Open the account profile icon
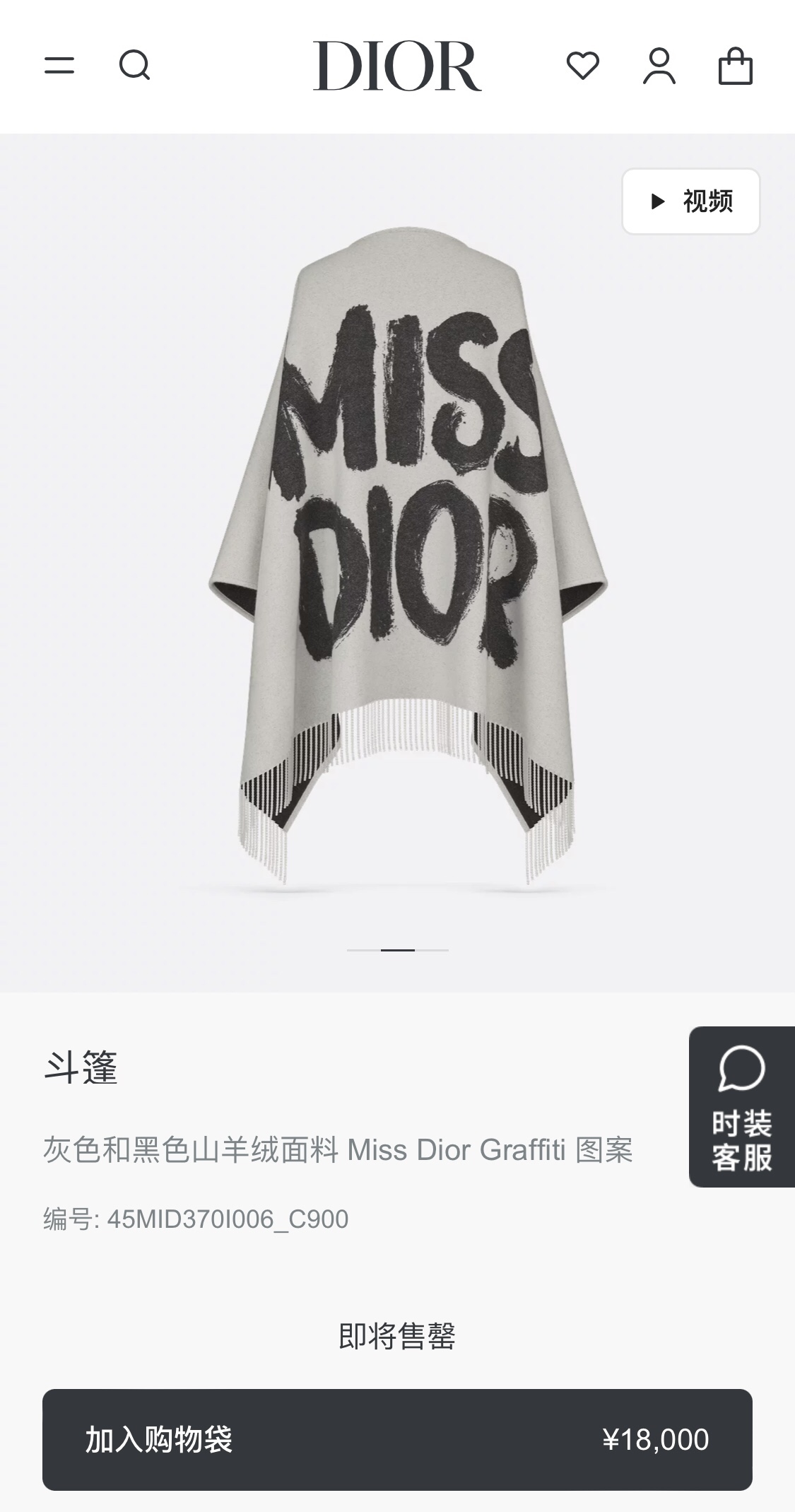The image size is (795, 1512). pos(659,66)
